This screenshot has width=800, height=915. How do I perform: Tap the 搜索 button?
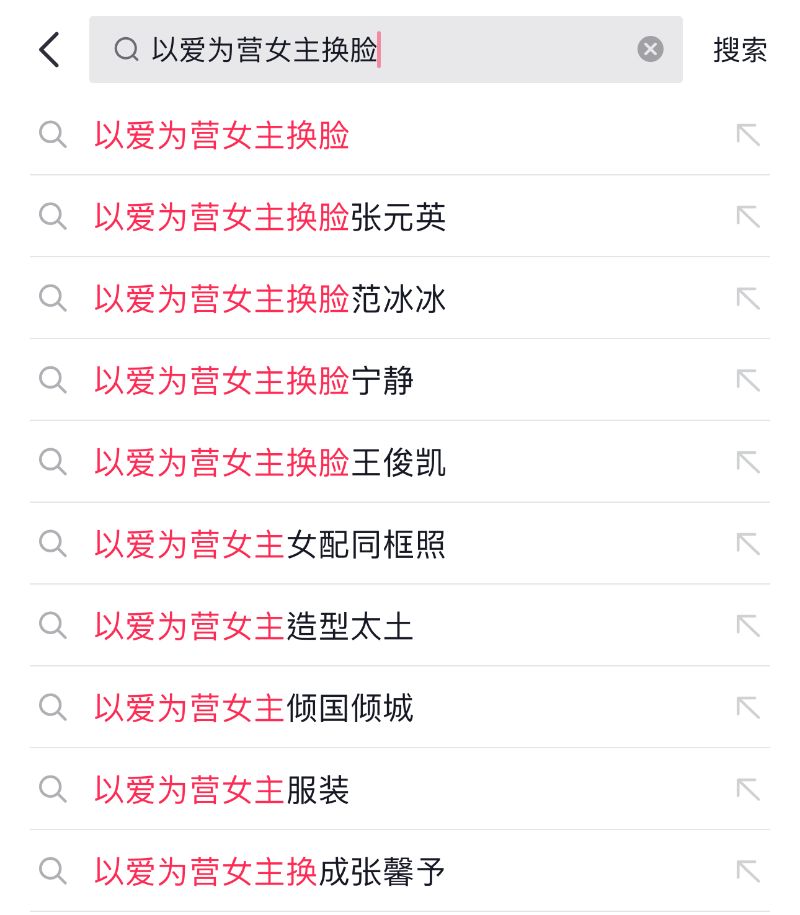click(740, 50)
